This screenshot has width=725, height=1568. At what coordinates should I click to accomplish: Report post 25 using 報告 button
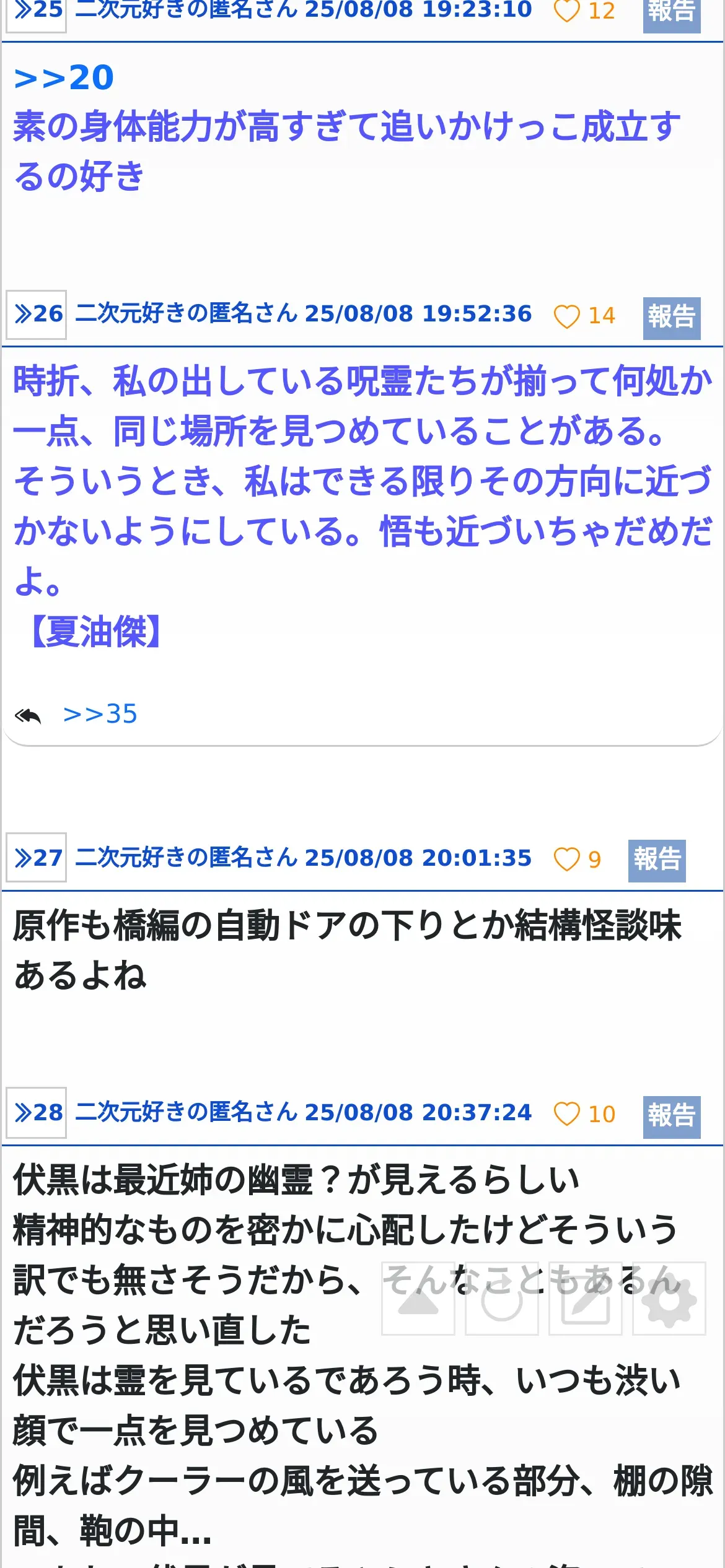coord(672,12)
